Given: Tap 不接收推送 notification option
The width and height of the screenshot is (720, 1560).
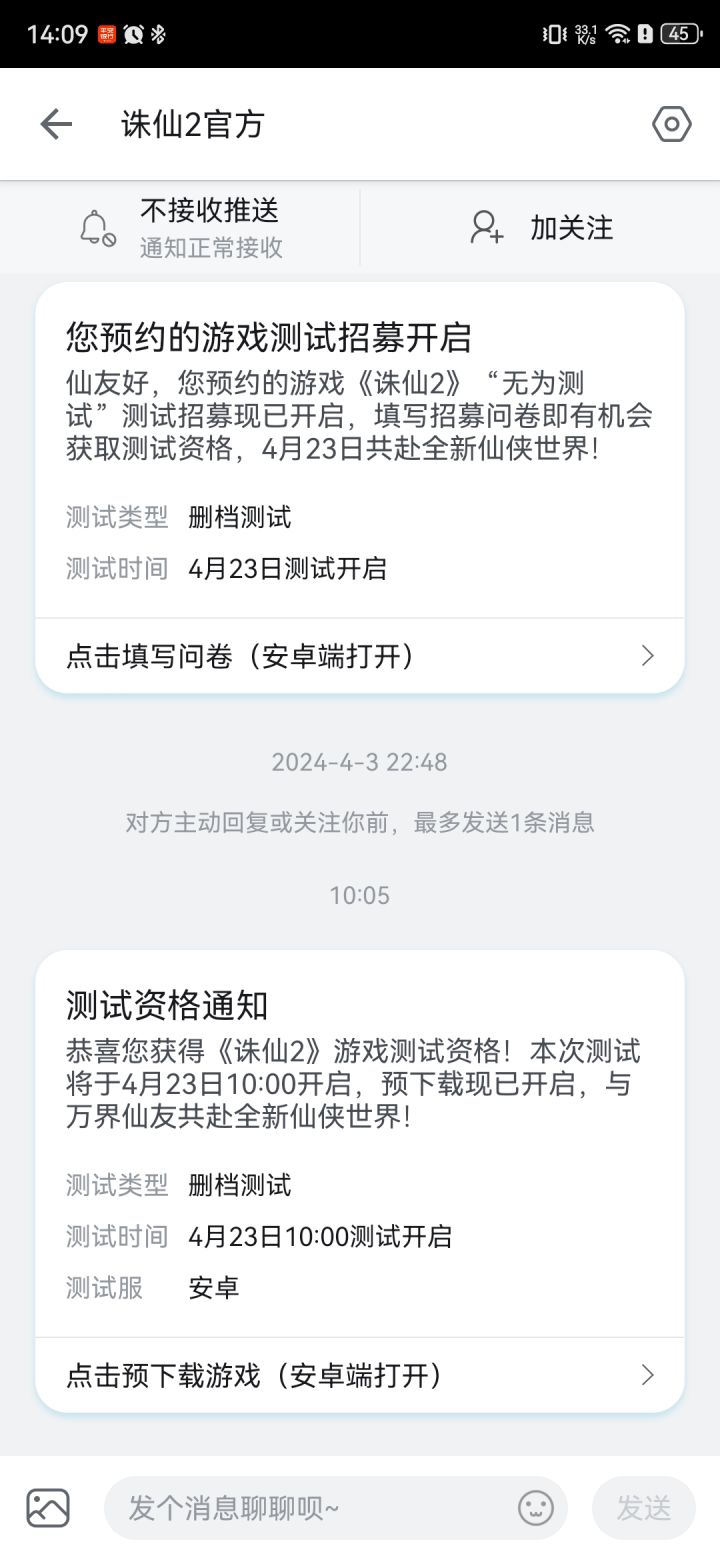Looking at the screenshot, I should [x=180, y=228].
